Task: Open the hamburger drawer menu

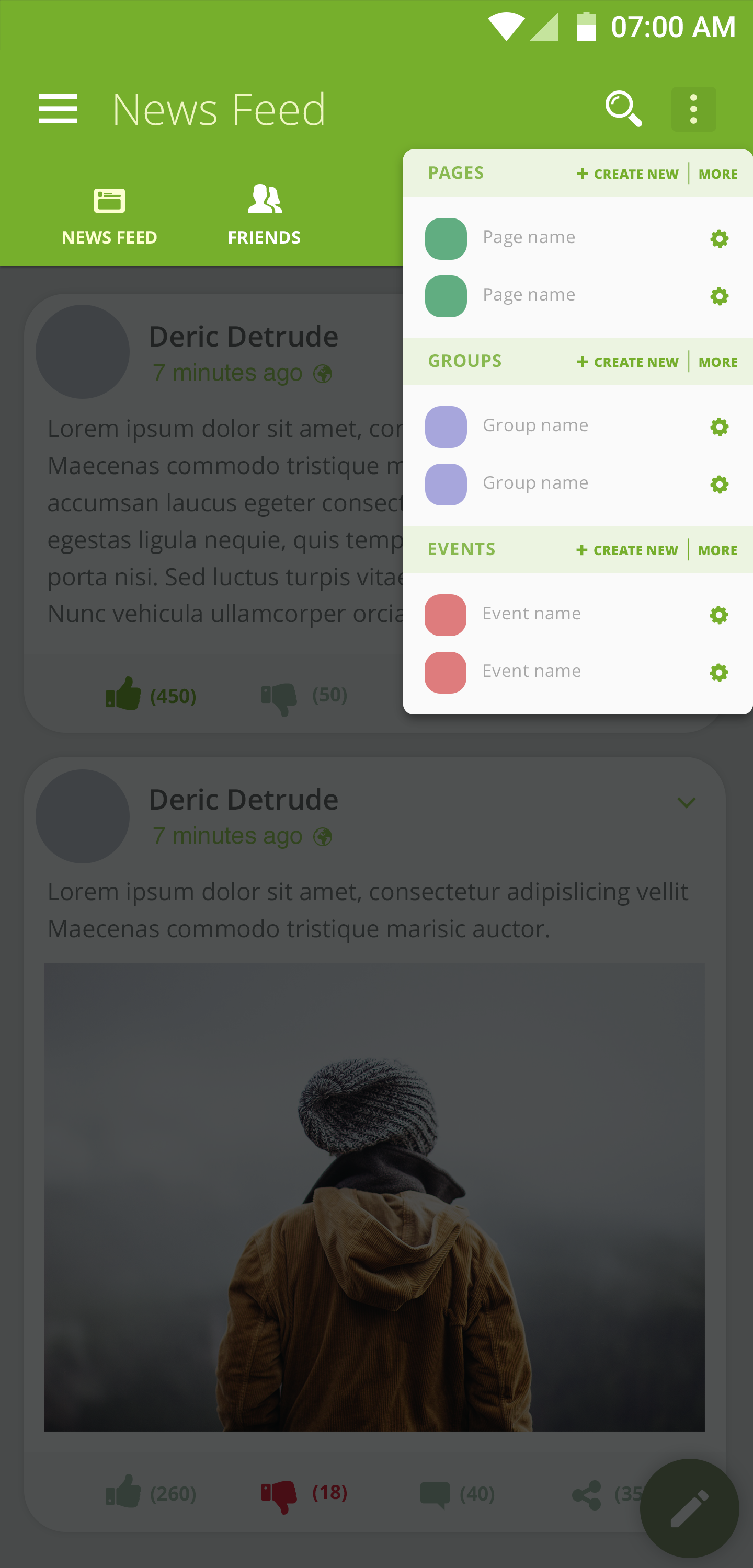Action: [x=58, y=110]
